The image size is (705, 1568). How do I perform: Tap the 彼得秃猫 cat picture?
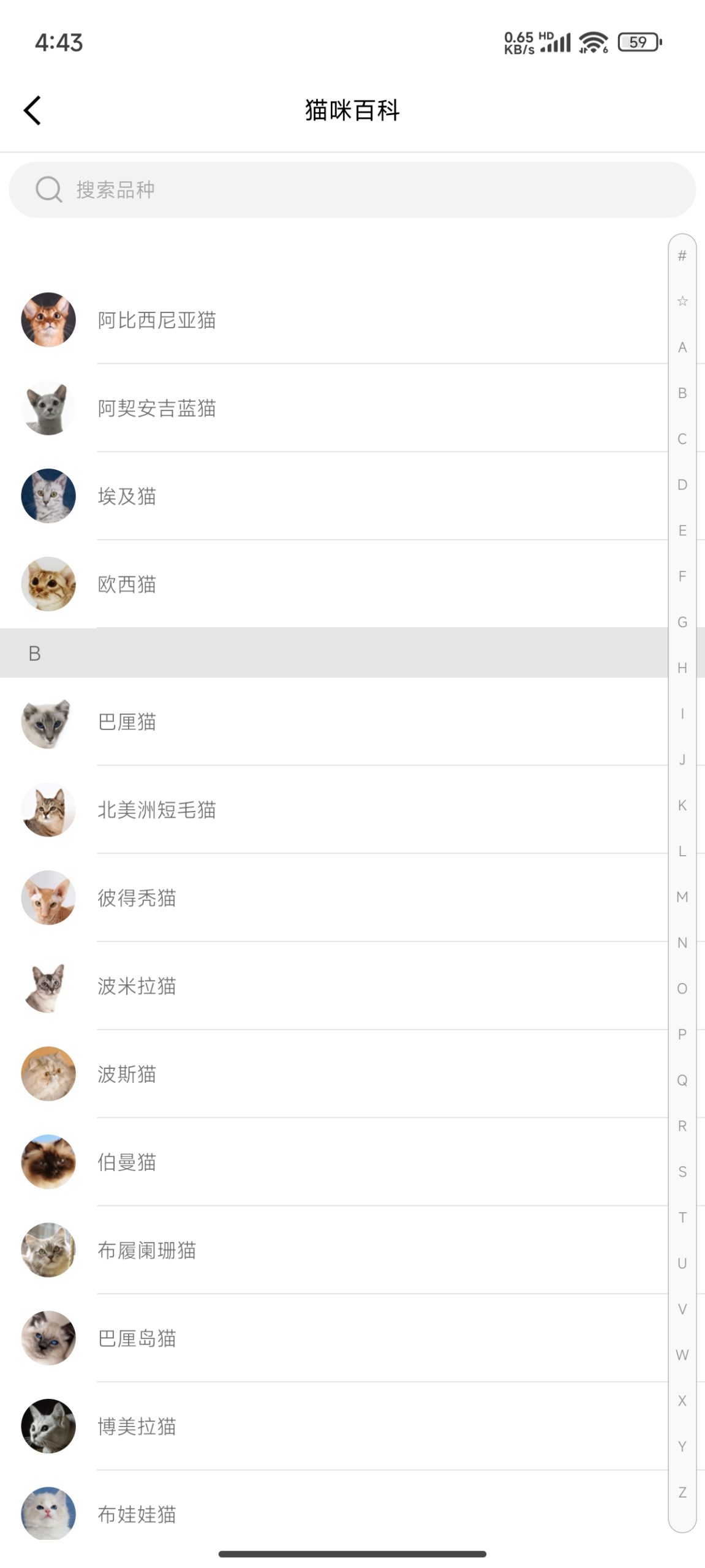48,898
